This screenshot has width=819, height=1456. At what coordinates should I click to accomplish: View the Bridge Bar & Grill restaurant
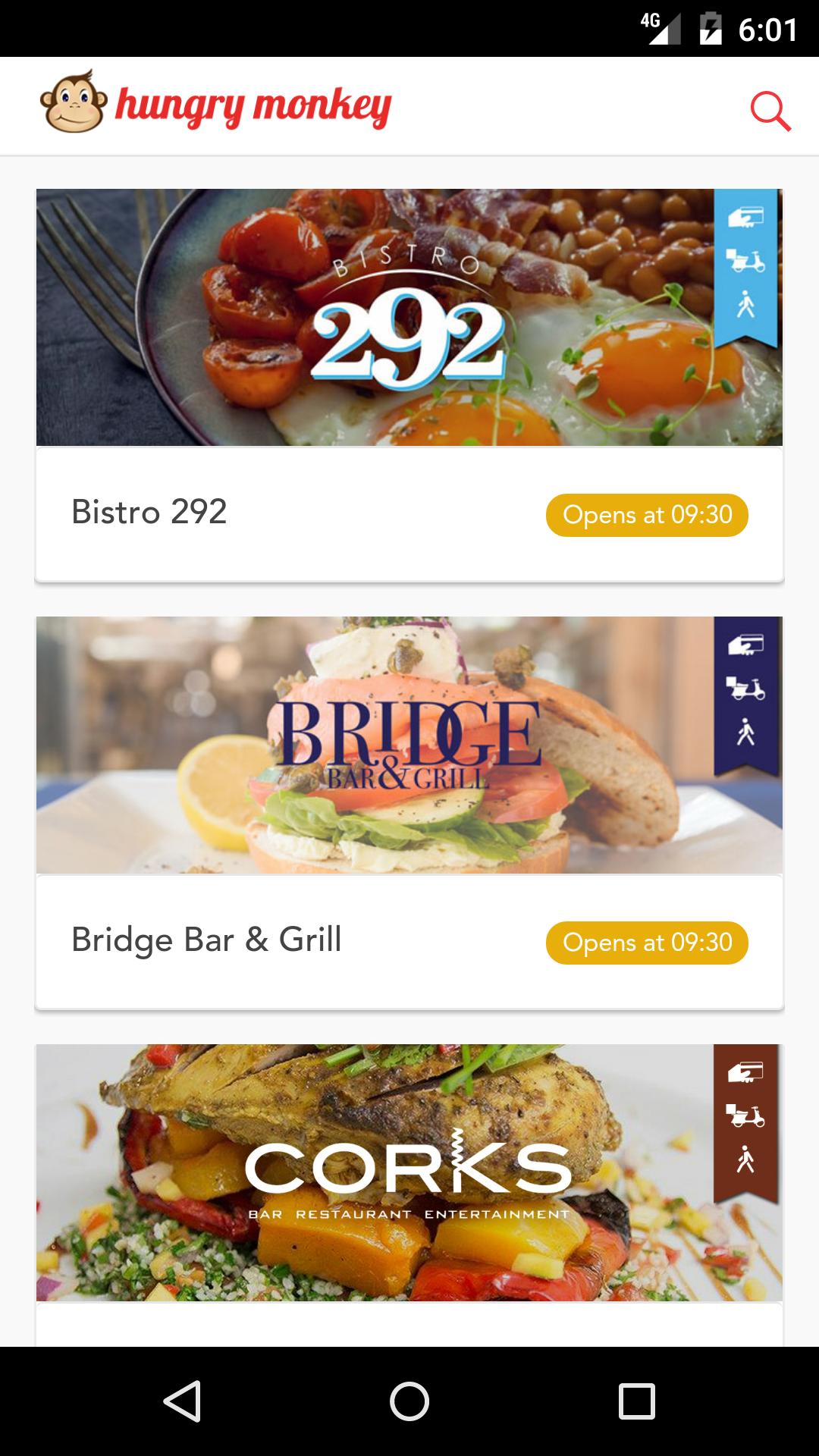(409, 746)
